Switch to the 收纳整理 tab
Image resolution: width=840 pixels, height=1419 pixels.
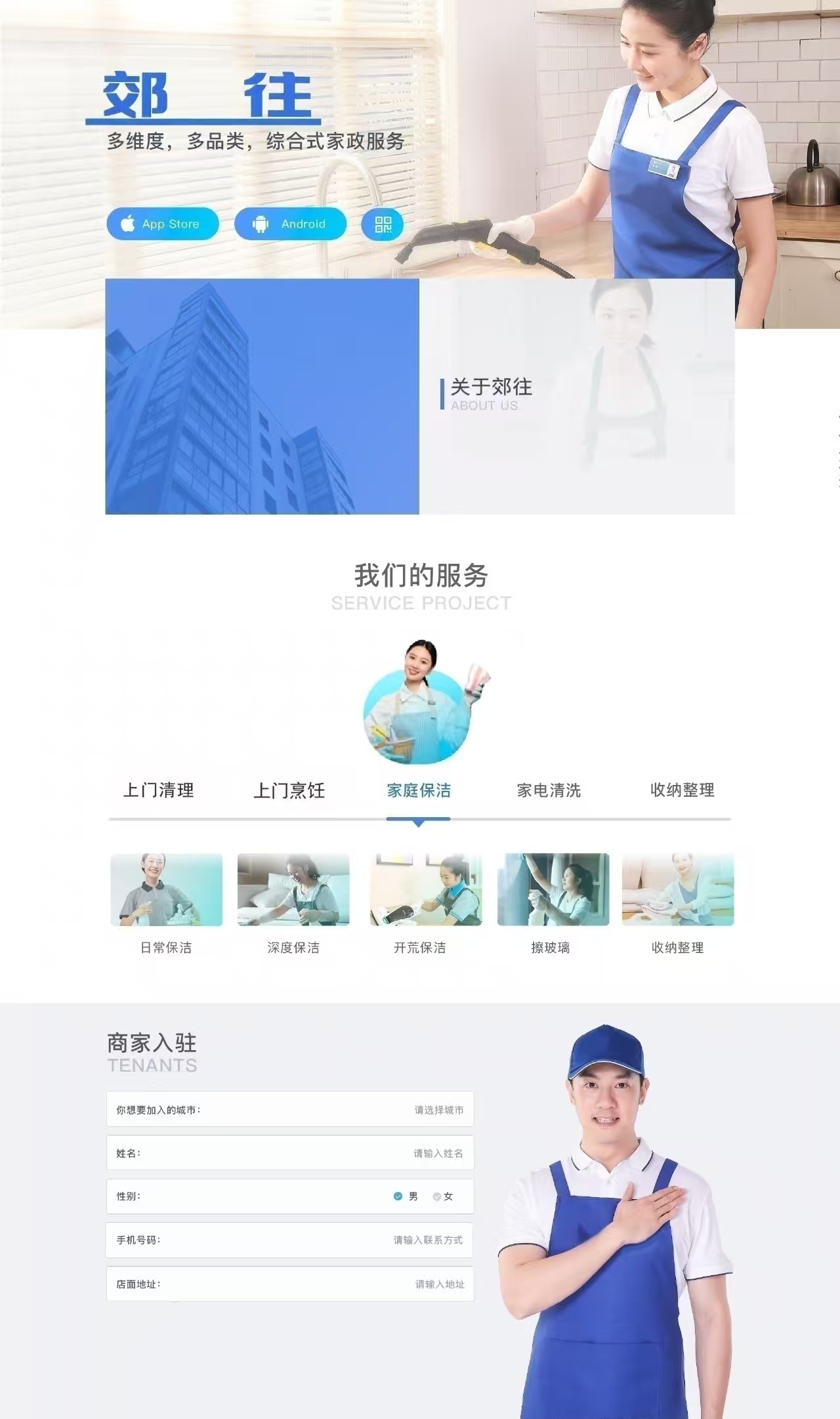(682, 790)
